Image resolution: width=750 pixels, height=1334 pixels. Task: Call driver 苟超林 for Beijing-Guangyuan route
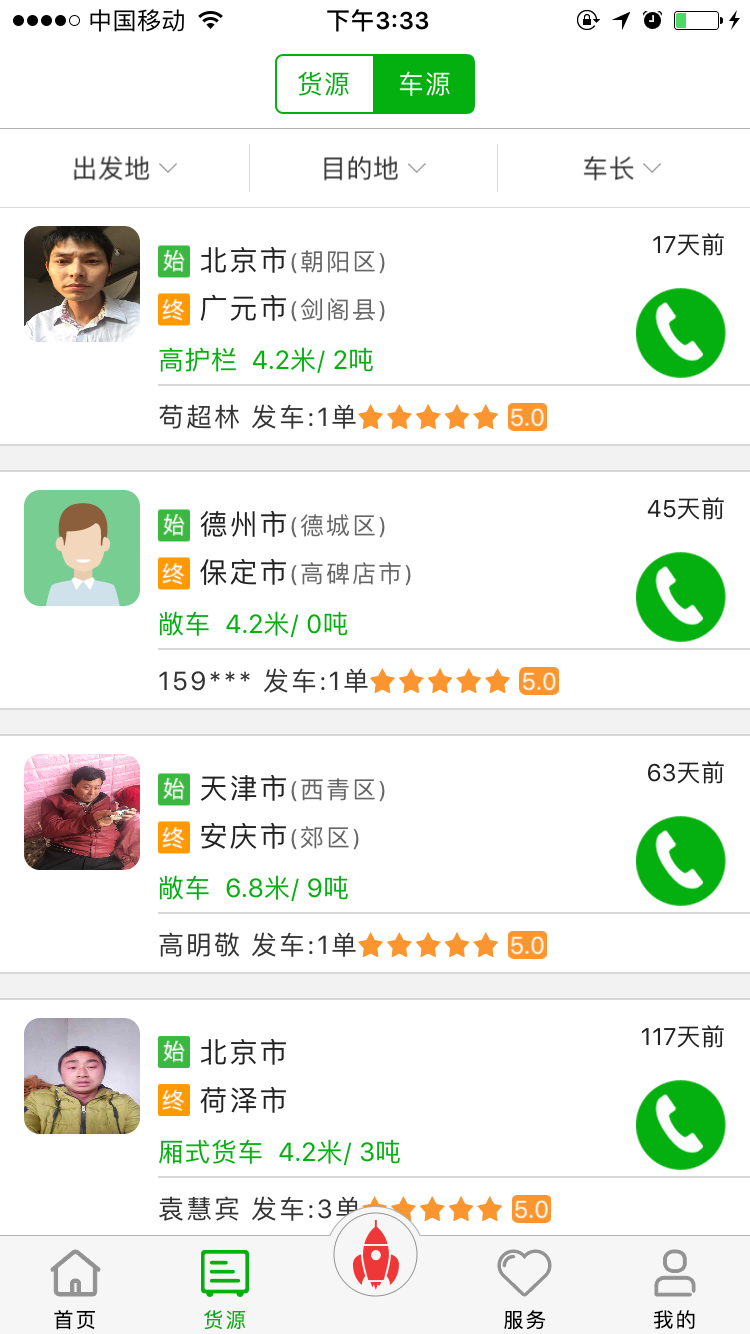tap(680, 333)
